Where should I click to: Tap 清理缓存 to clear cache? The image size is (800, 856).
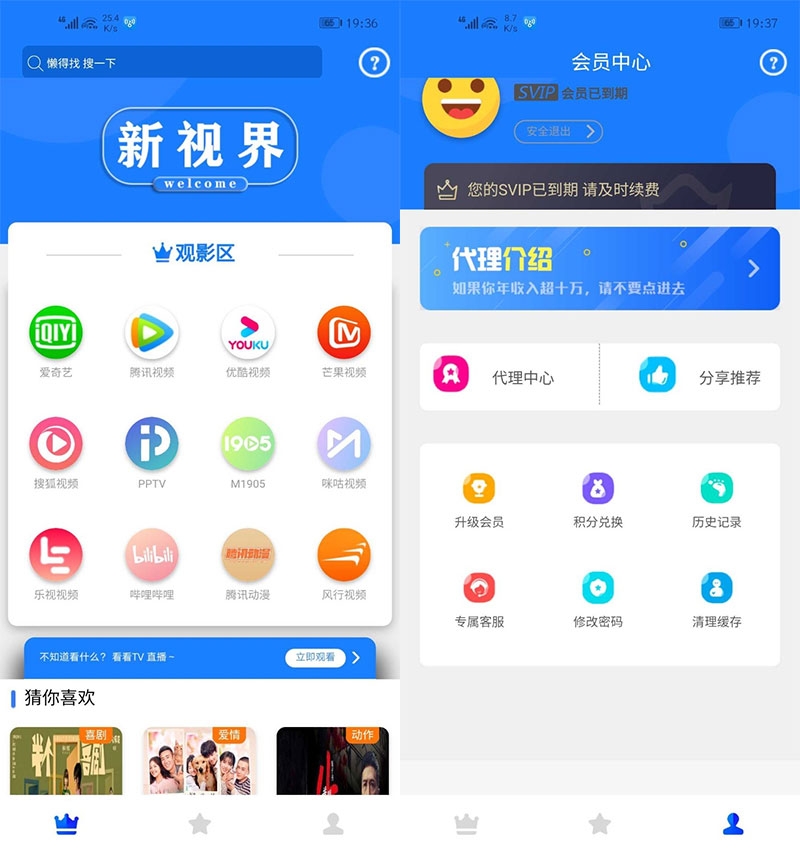coord(716,599)
